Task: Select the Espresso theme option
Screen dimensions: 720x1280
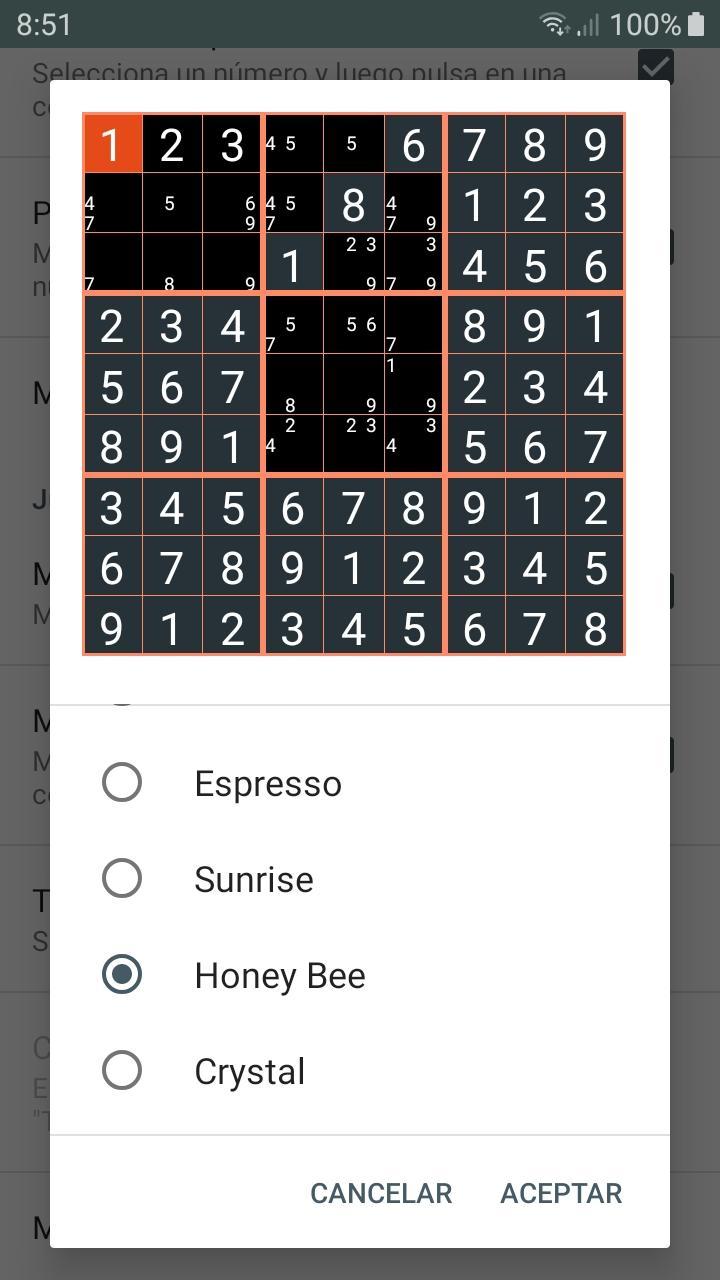Action: (122, 783)
